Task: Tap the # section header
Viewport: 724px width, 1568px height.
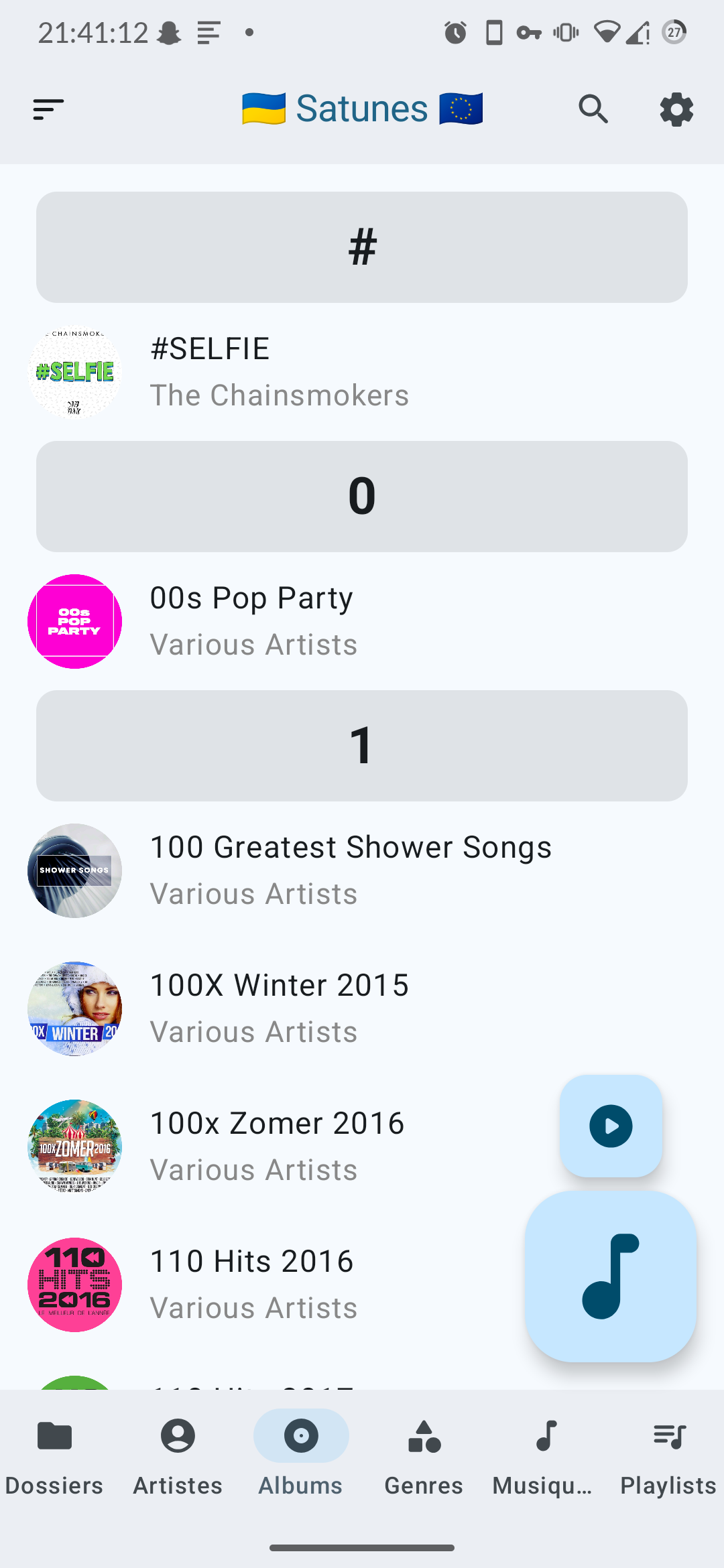Action: point(362,247)
